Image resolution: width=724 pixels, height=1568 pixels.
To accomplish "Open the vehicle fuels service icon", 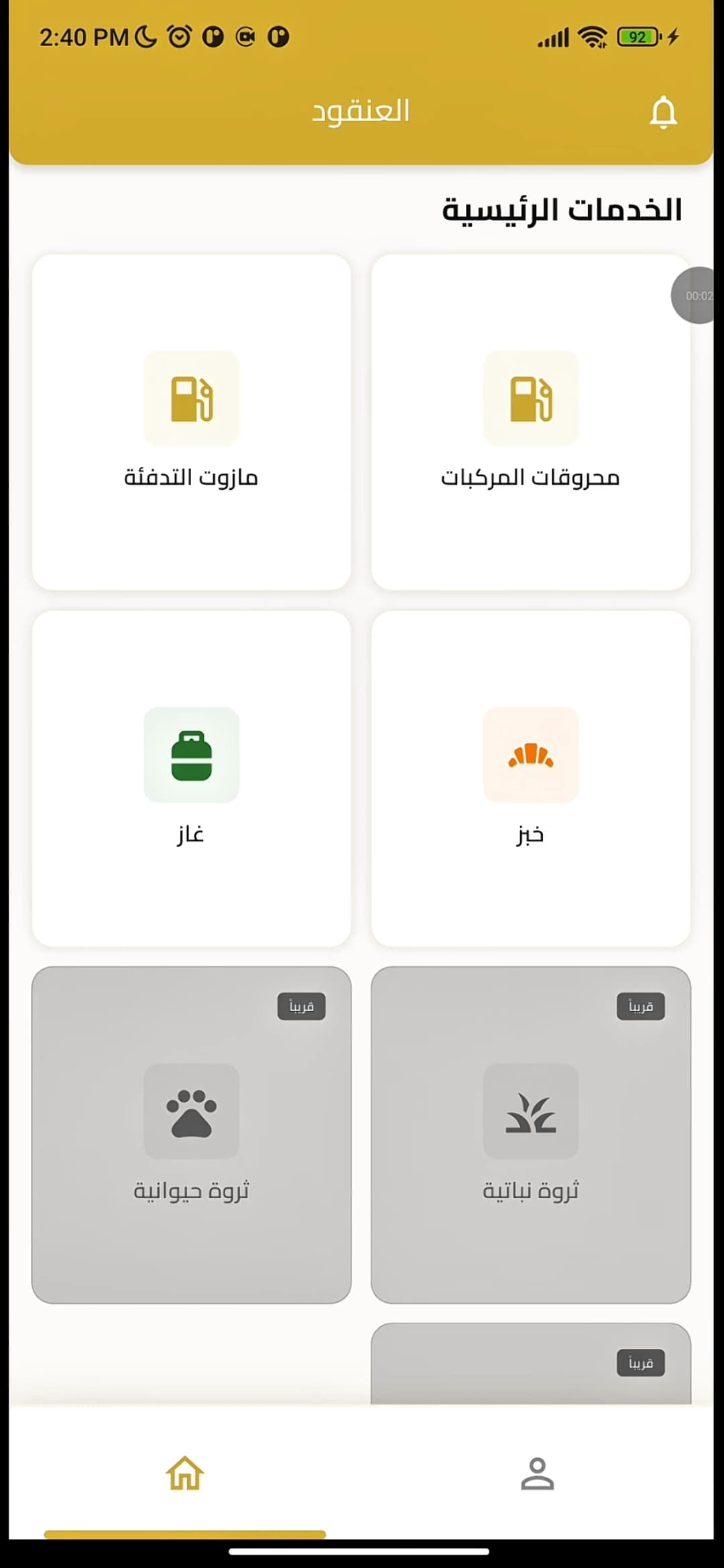I will point(530,400).
